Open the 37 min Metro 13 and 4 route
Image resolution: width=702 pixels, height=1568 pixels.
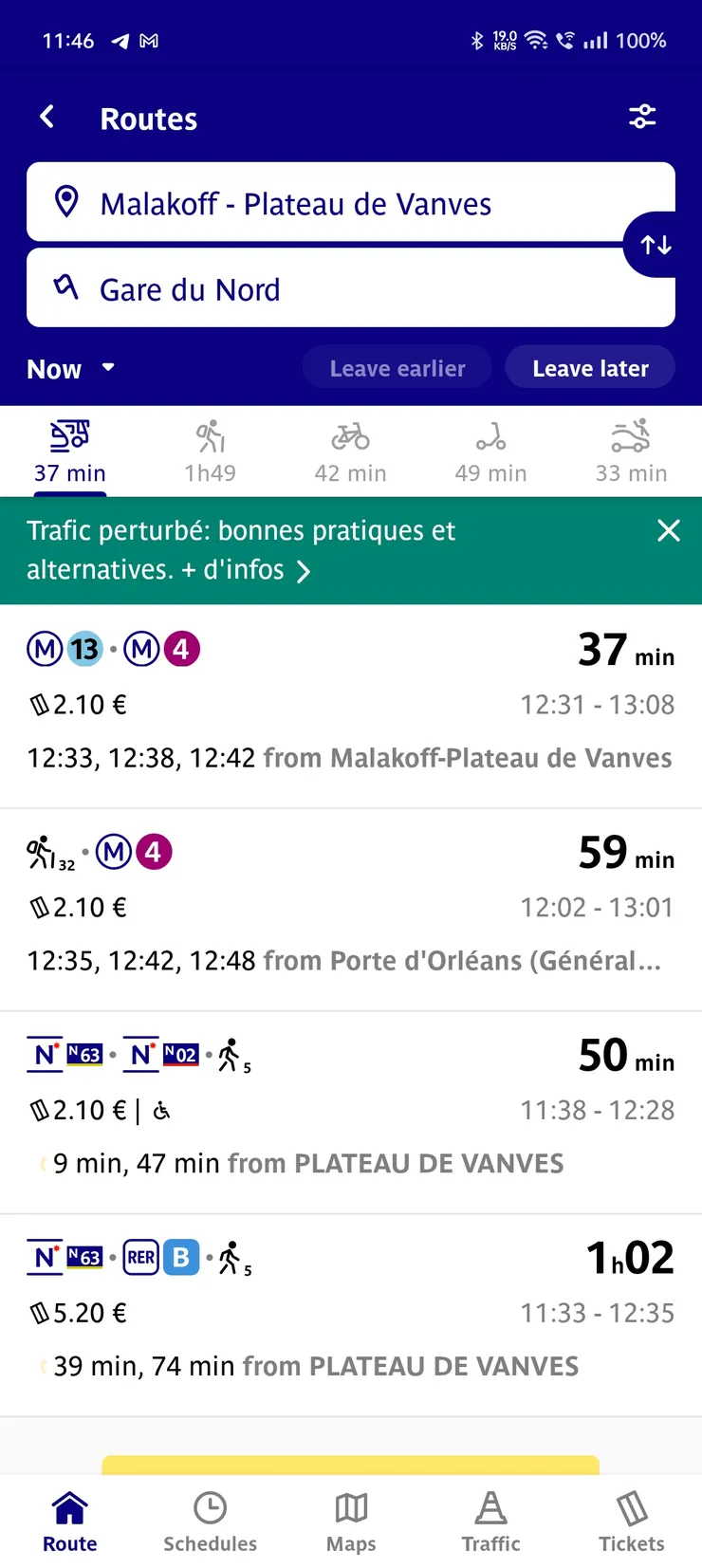350,706
